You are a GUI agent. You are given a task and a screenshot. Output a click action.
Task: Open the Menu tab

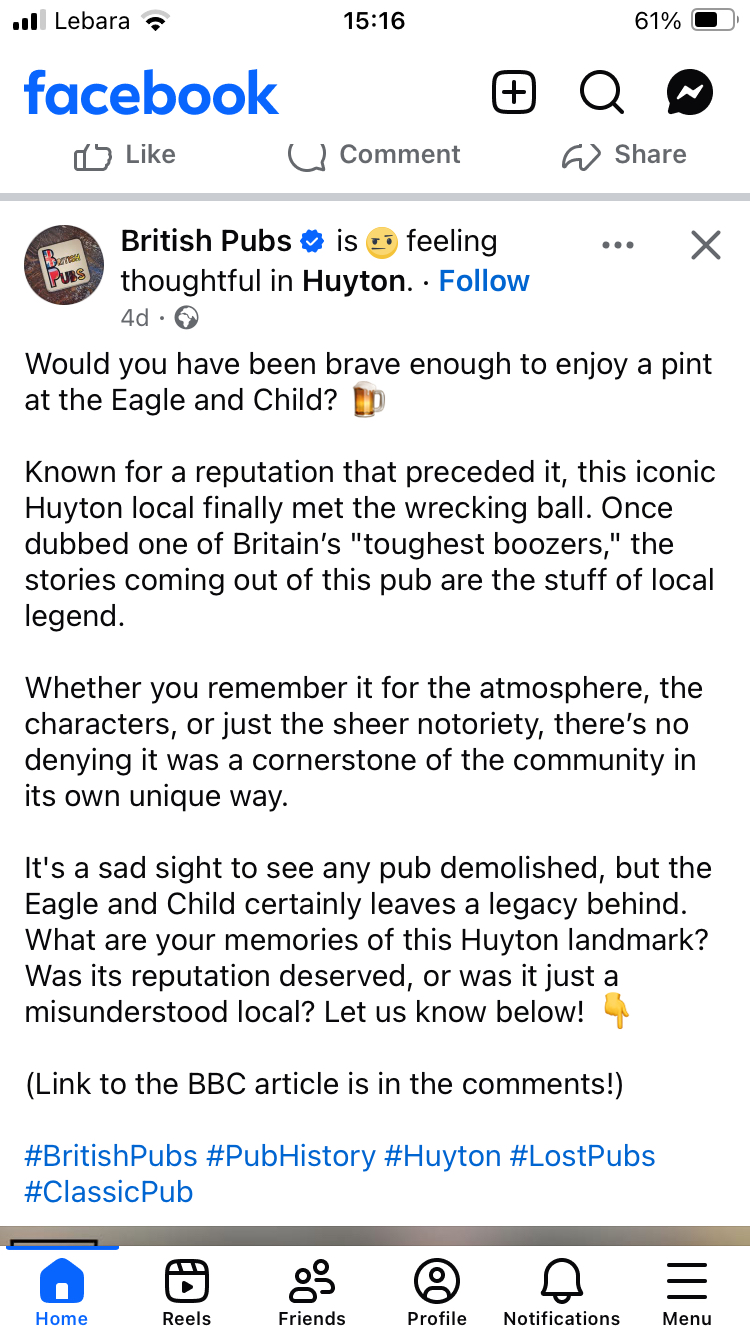(687, 1292)
